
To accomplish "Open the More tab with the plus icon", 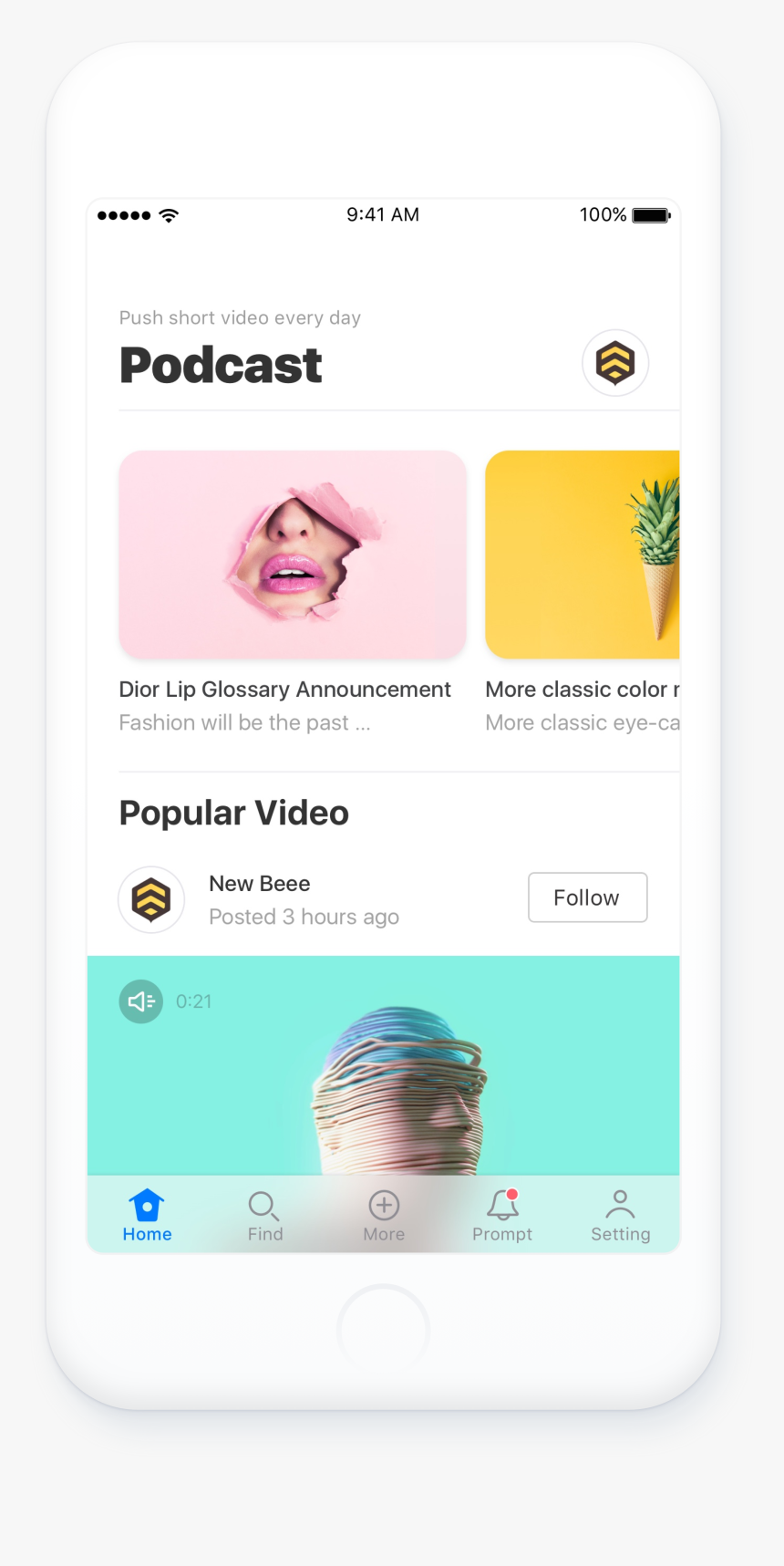I will pyautogui.click(x=384, y=1216).
